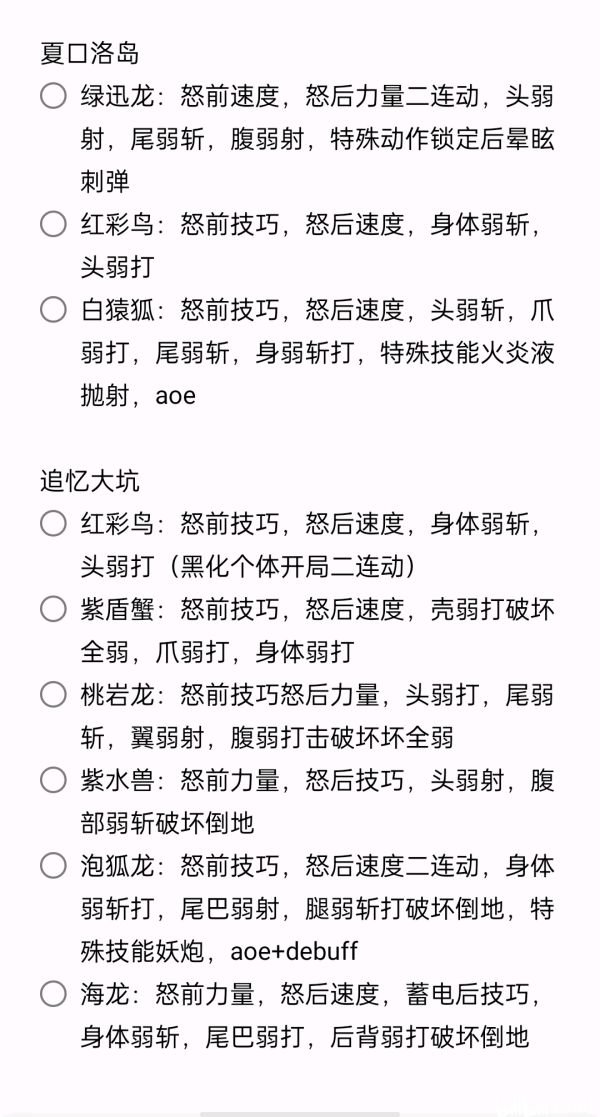600x1117 pixels.
Task: Tick the 白猿狐 checkbox
Action: 53,309
